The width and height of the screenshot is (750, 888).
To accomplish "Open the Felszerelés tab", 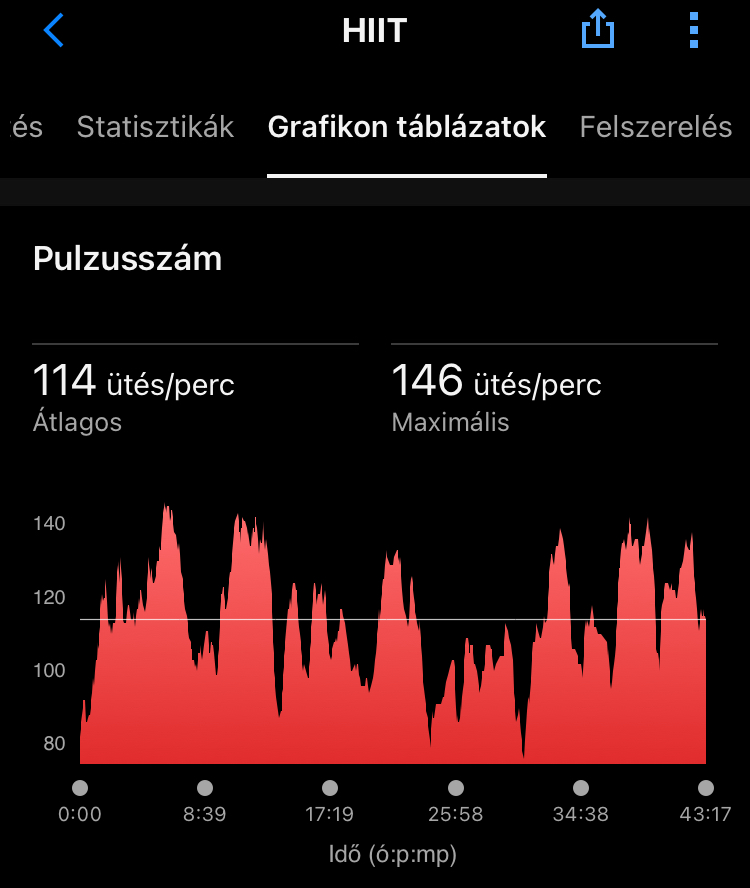I will coord(656,127).
